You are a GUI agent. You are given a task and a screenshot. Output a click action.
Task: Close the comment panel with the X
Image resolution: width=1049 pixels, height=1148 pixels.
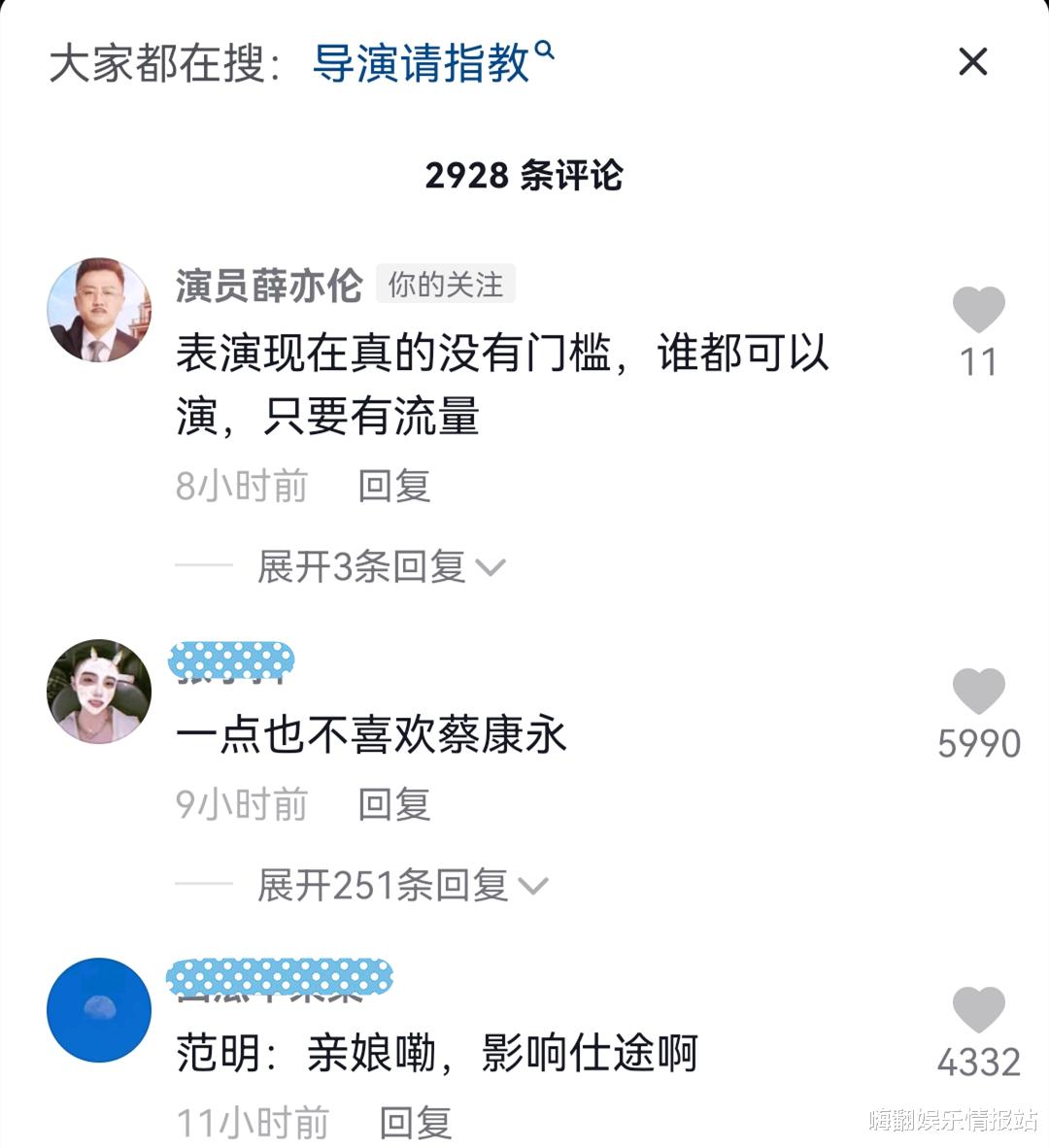[971, 60]
